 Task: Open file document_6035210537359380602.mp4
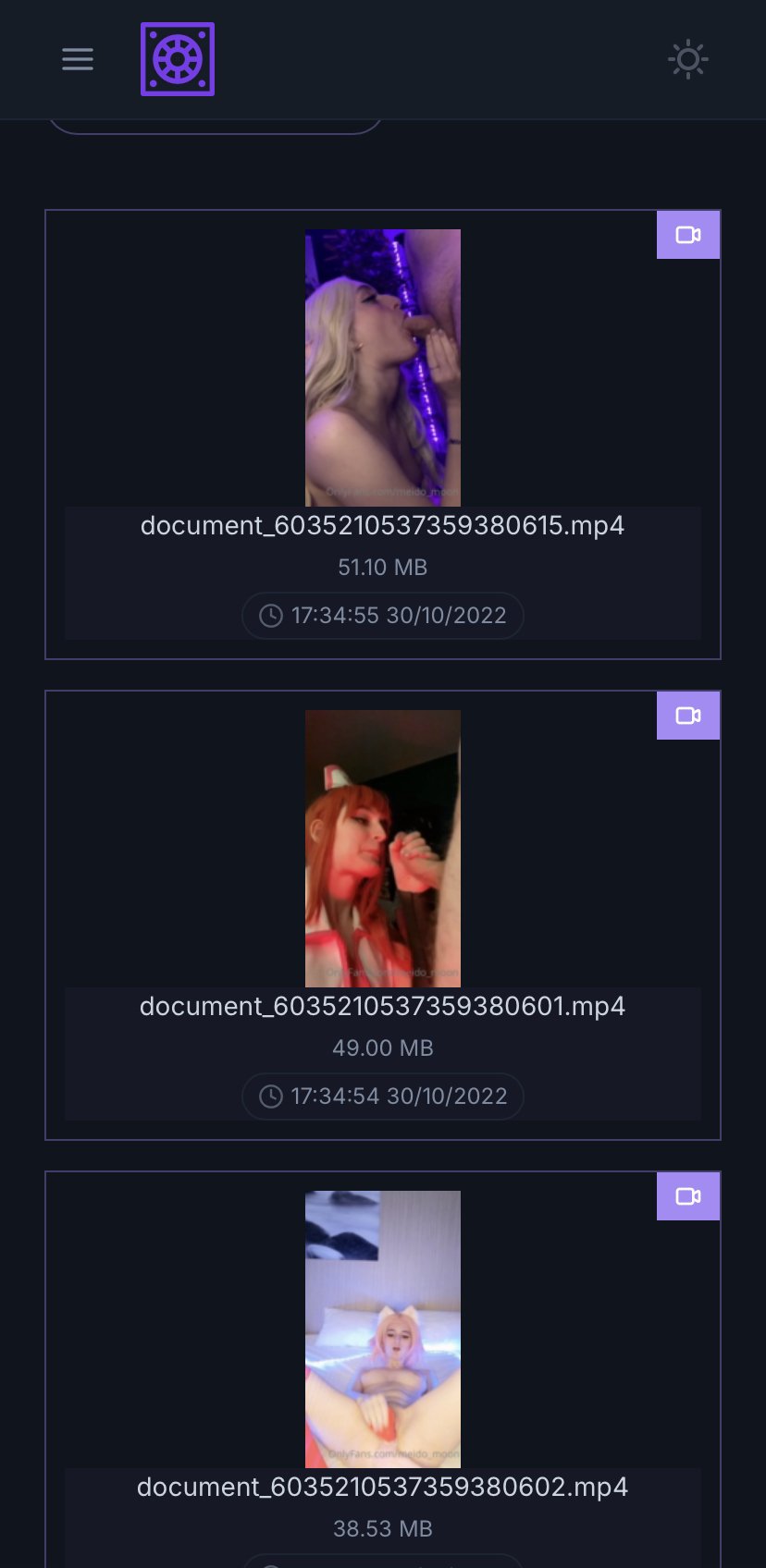[x=382, y=1487]
